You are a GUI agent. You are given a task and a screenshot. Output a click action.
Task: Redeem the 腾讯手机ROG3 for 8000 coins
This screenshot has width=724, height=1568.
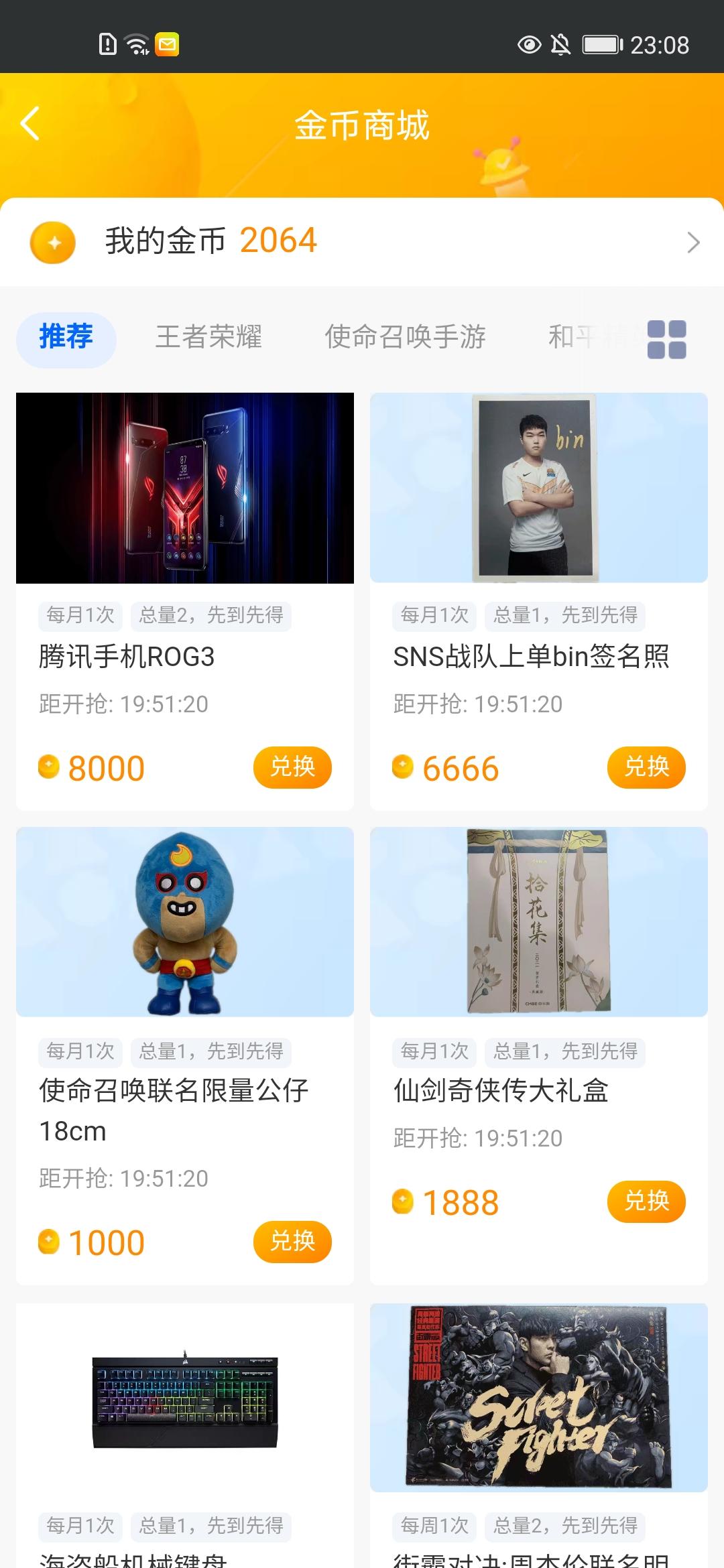coord(292,767)
